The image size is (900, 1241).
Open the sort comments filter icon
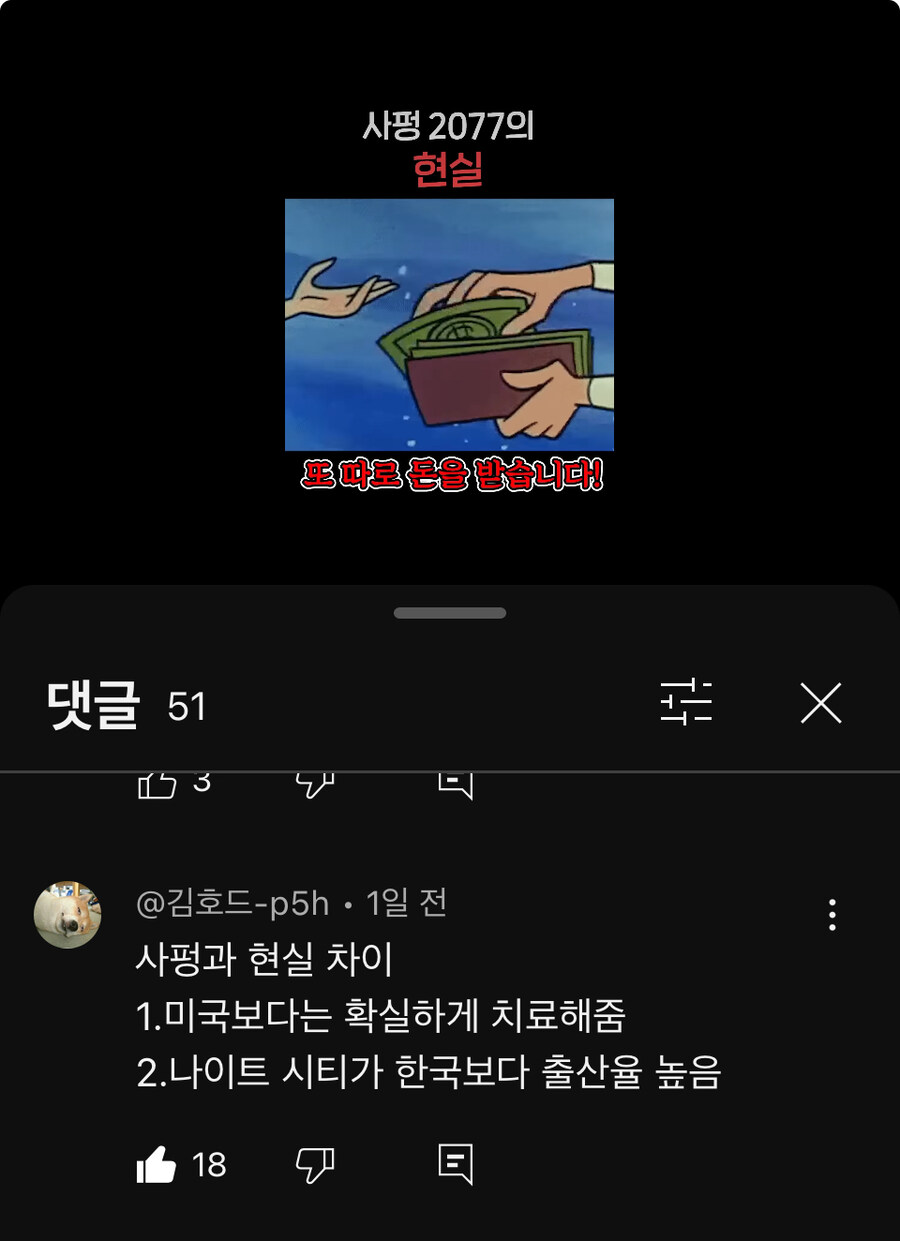688,703
